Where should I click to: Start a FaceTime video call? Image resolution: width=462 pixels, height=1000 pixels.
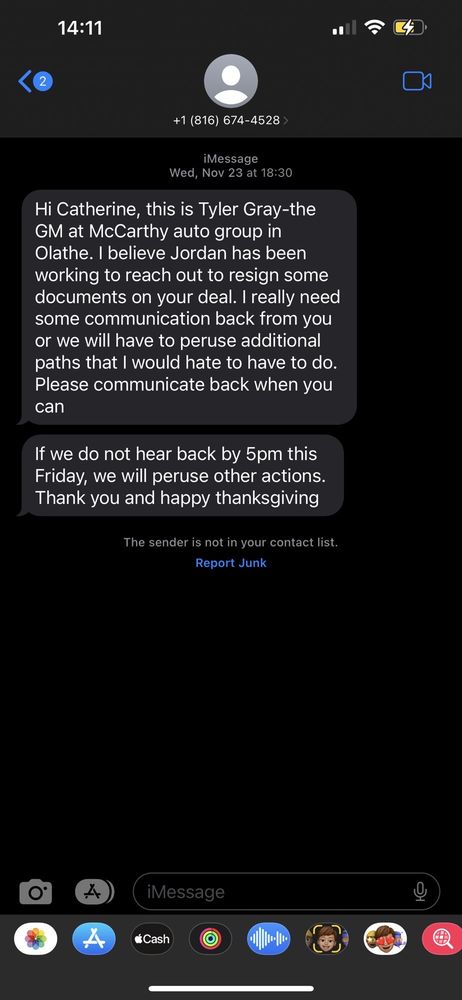(x=417, y=82)
